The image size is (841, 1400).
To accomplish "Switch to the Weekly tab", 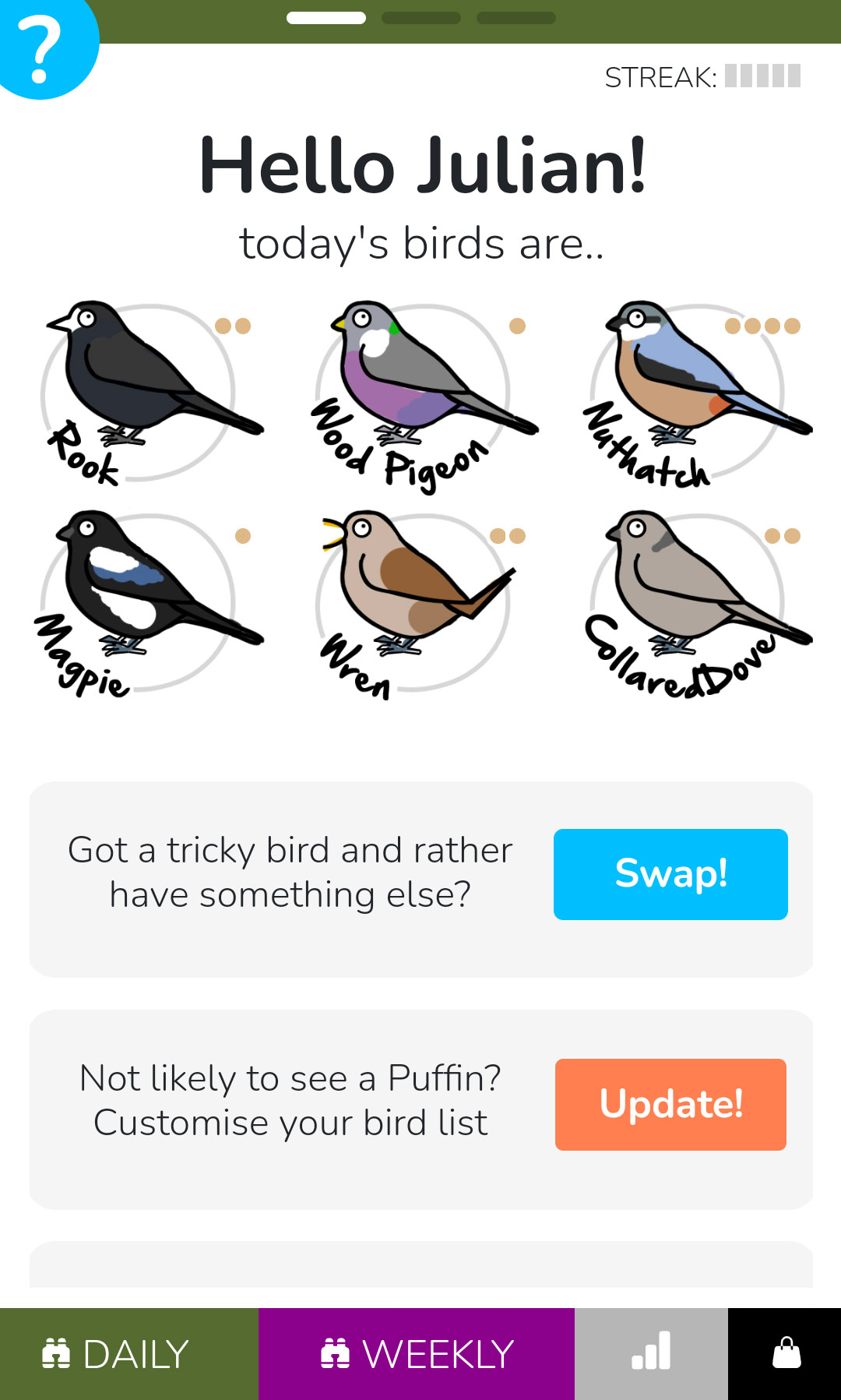I will (x=417, y=1354).
